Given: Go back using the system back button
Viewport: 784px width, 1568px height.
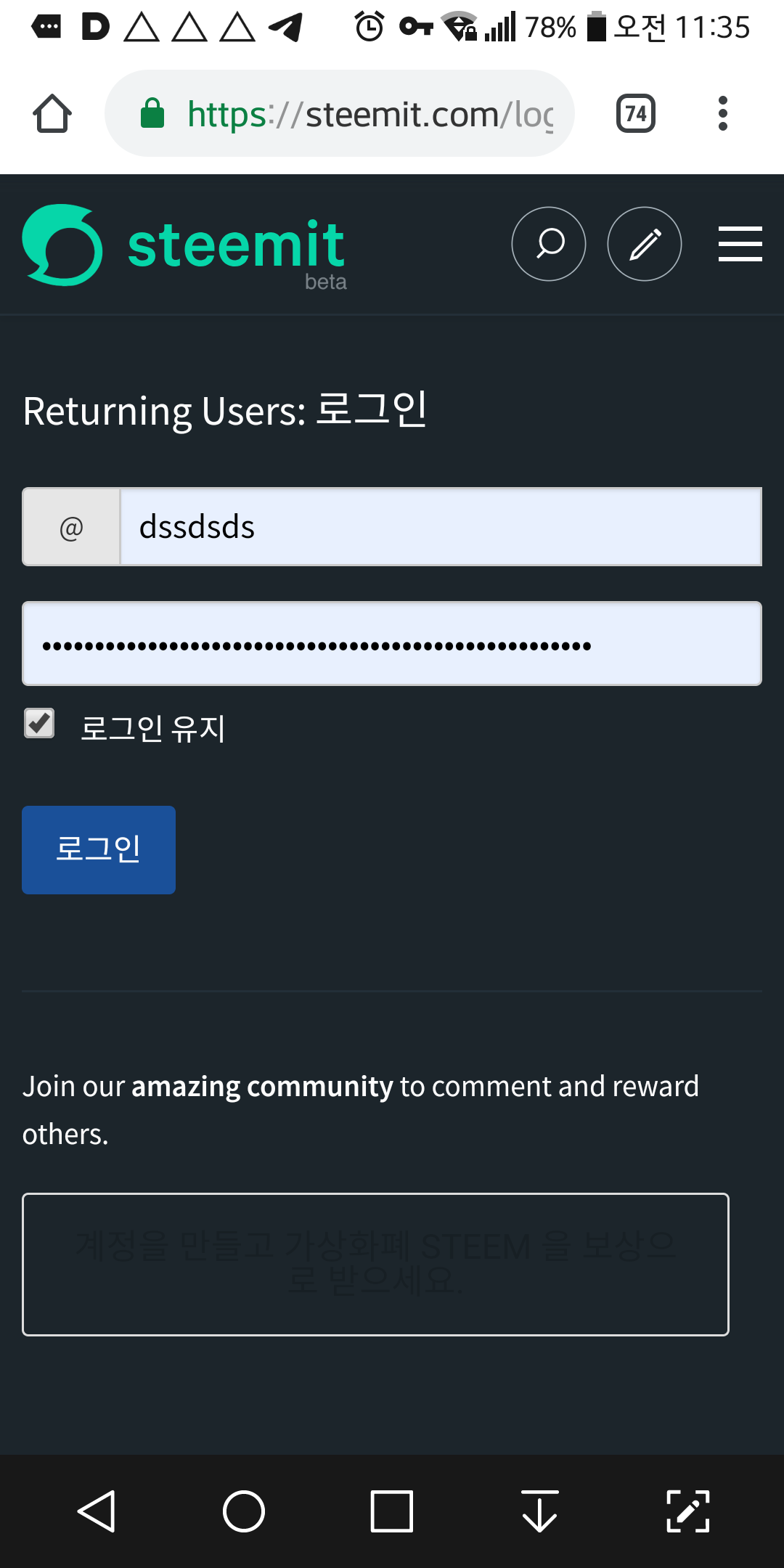Looking at the screenshot, I should point(97,1511).
